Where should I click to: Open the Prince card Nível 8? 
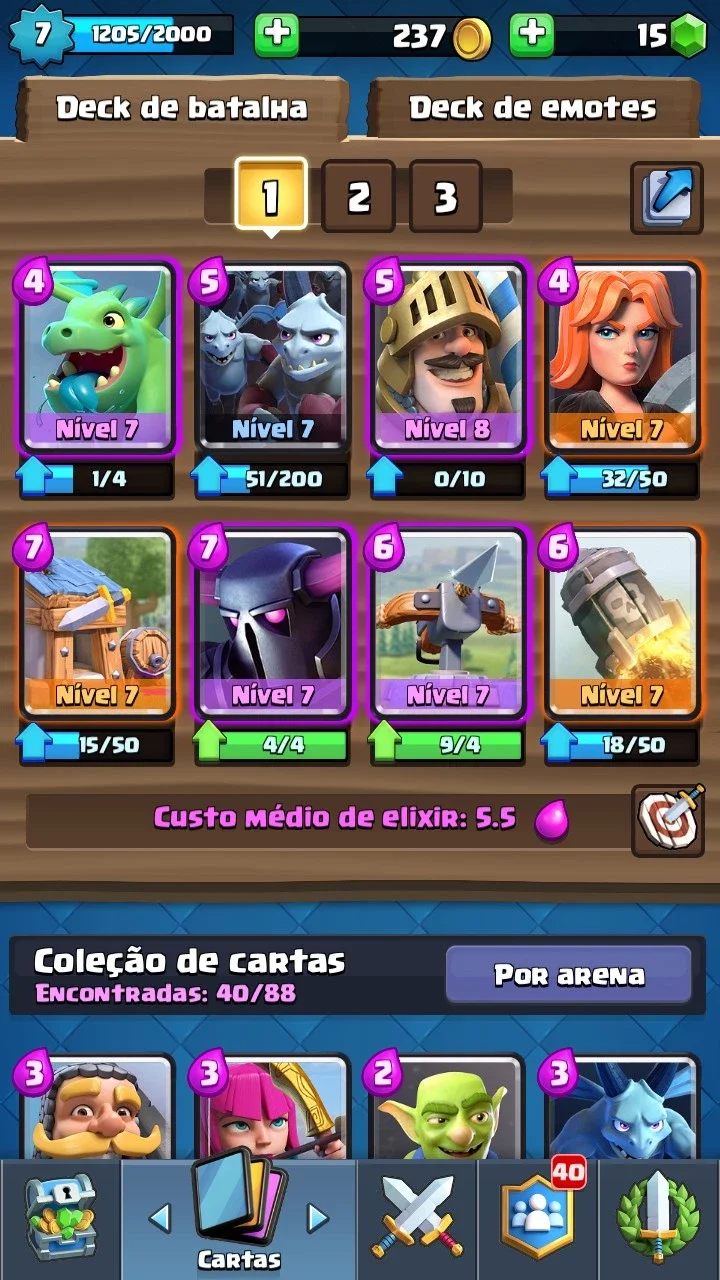click(x=447, y=358)
